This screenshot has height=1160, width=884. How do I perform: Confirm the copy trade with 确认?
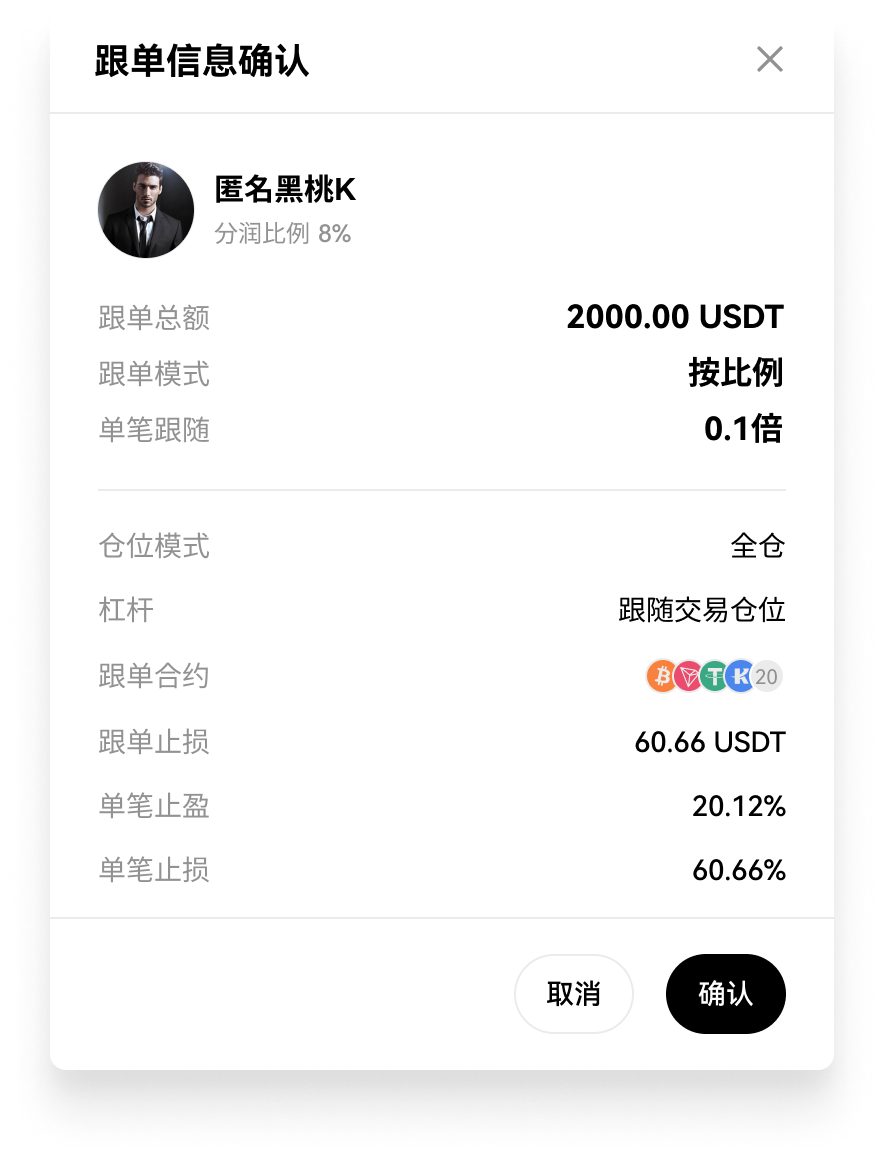[725, 994]
